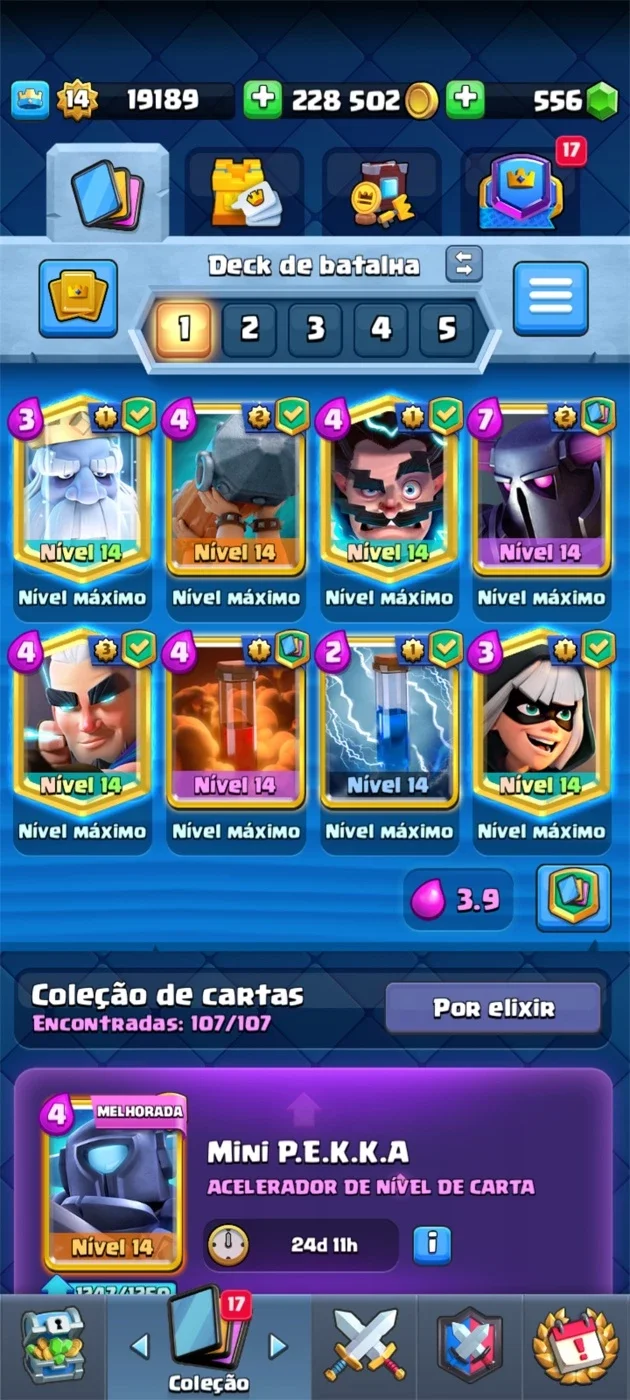Screen dimensions: 630x1400
Task: Open Mini P.E.K.K.A info button
Action: (431, 1245)
